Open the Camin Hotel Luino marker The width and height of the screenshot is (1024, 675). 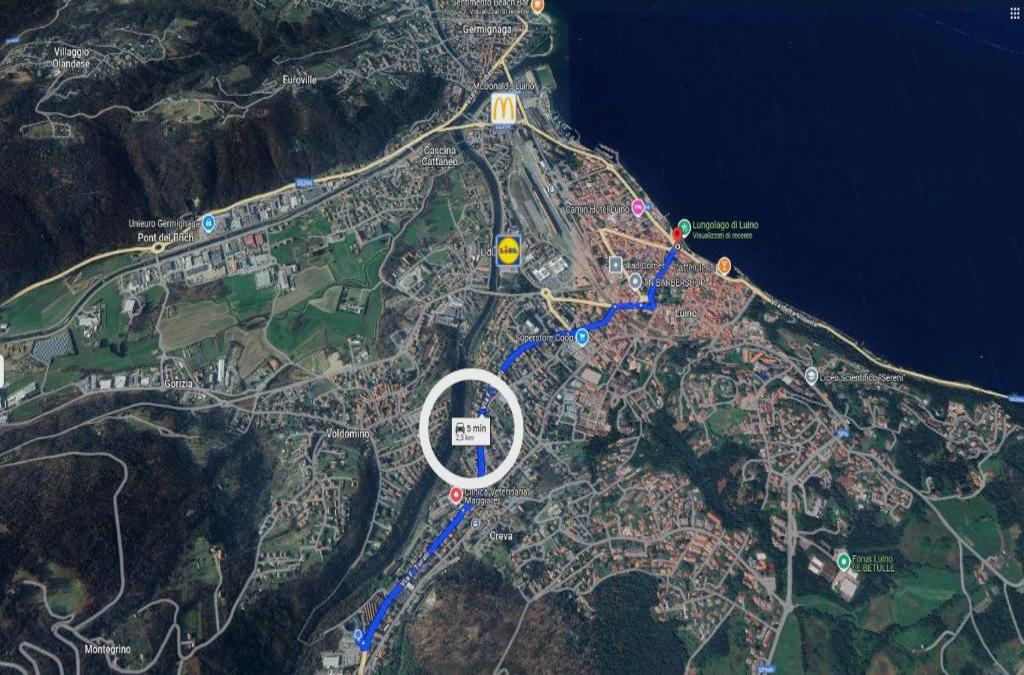[637, 207]
